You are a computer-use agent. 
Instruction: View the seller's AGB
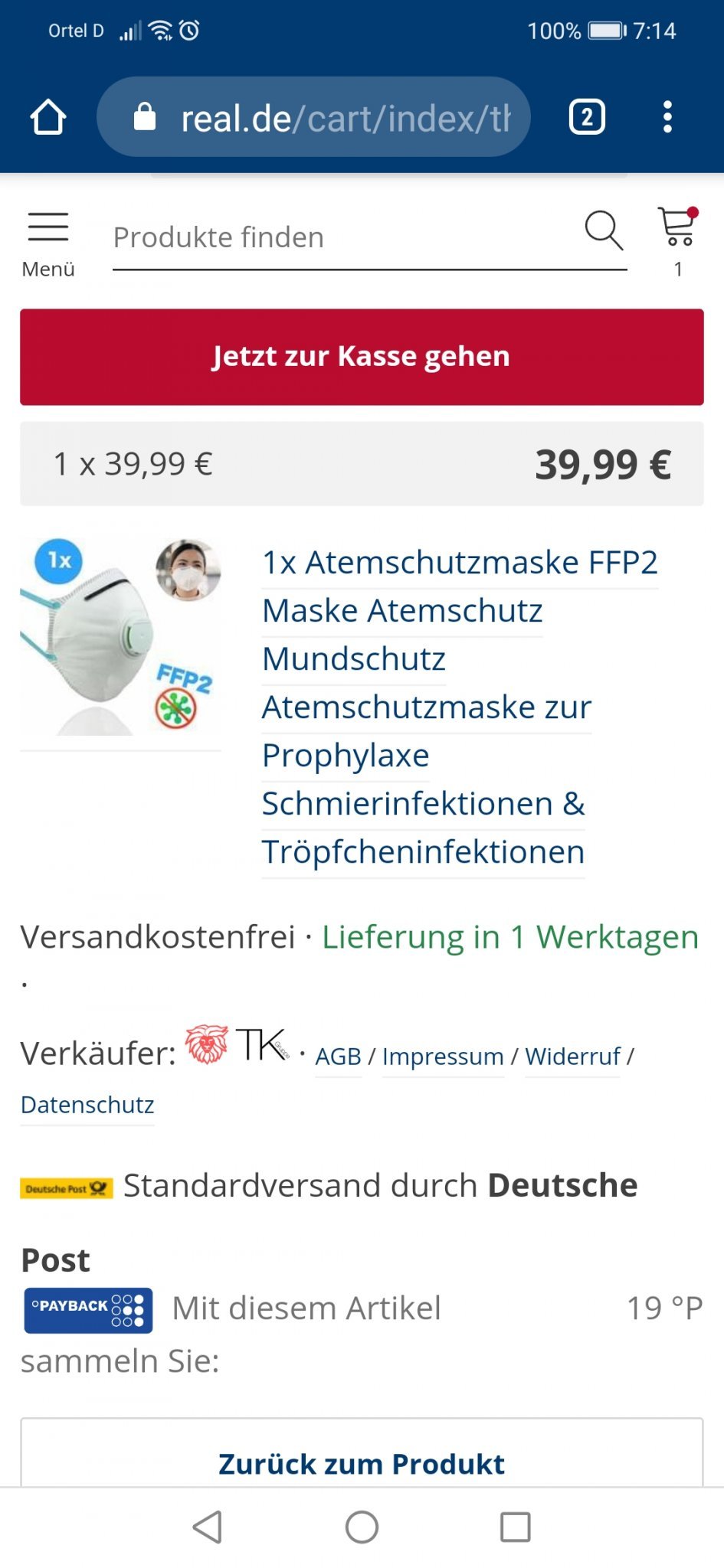click(x=338, y=1057)
